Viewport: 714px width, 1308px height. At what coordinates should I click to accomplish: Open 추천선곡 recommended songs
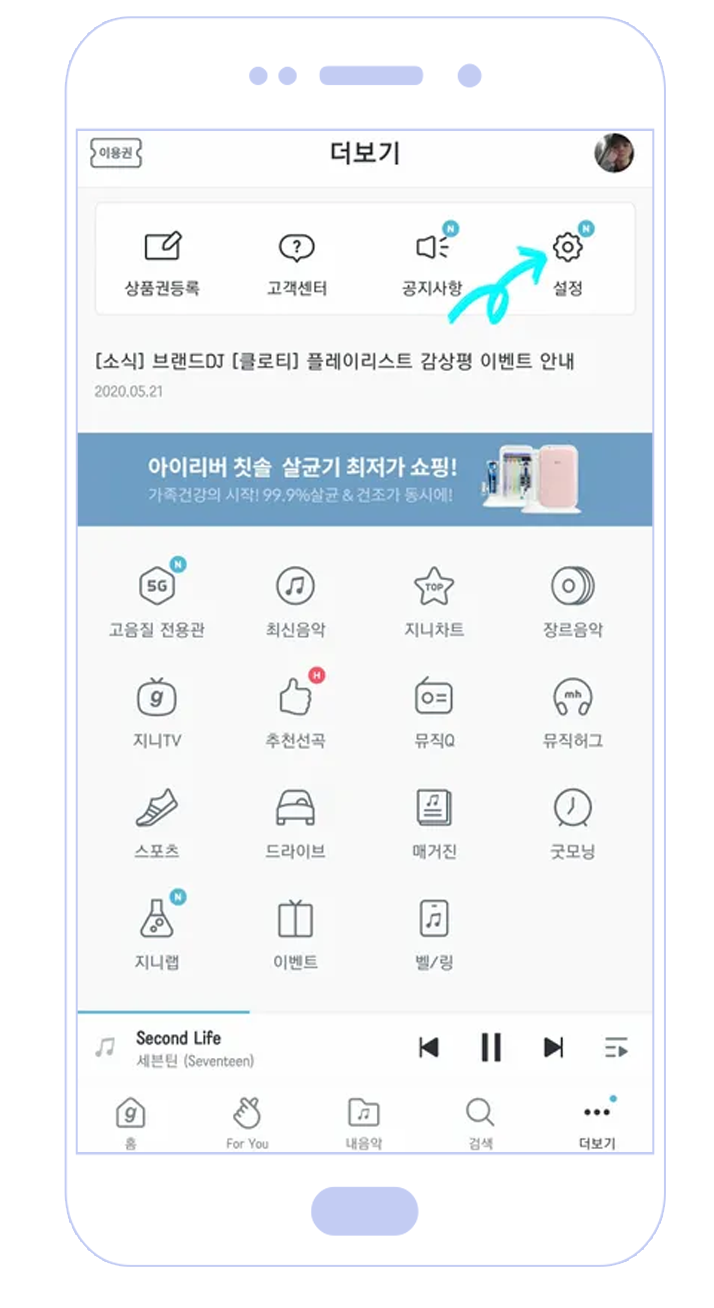[x=295, y=712]
